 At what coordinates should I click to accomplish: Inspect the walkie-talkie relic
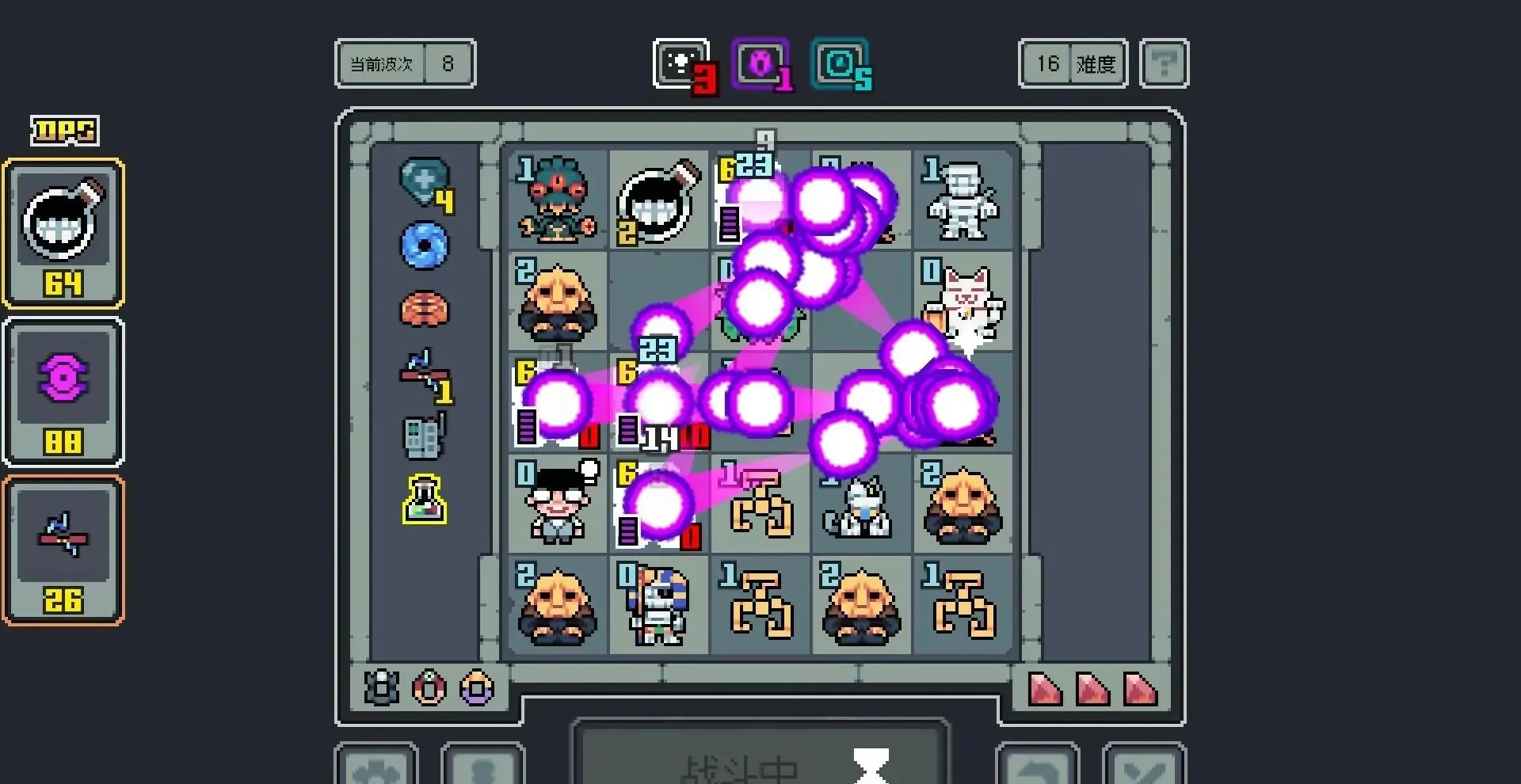pos(424,436)
